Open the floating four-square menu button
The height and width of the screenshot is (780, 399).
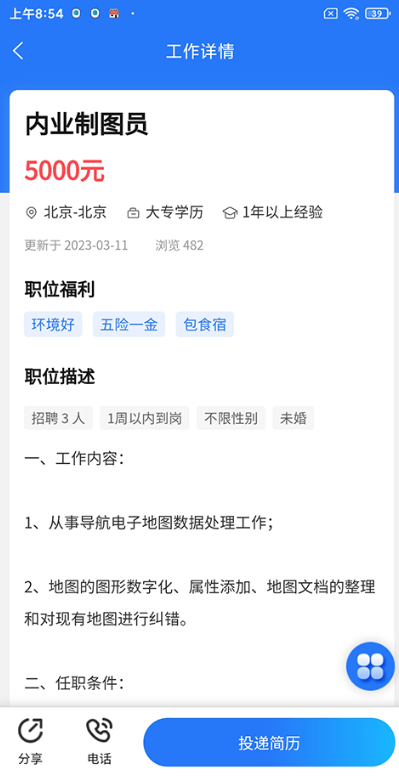371,667
